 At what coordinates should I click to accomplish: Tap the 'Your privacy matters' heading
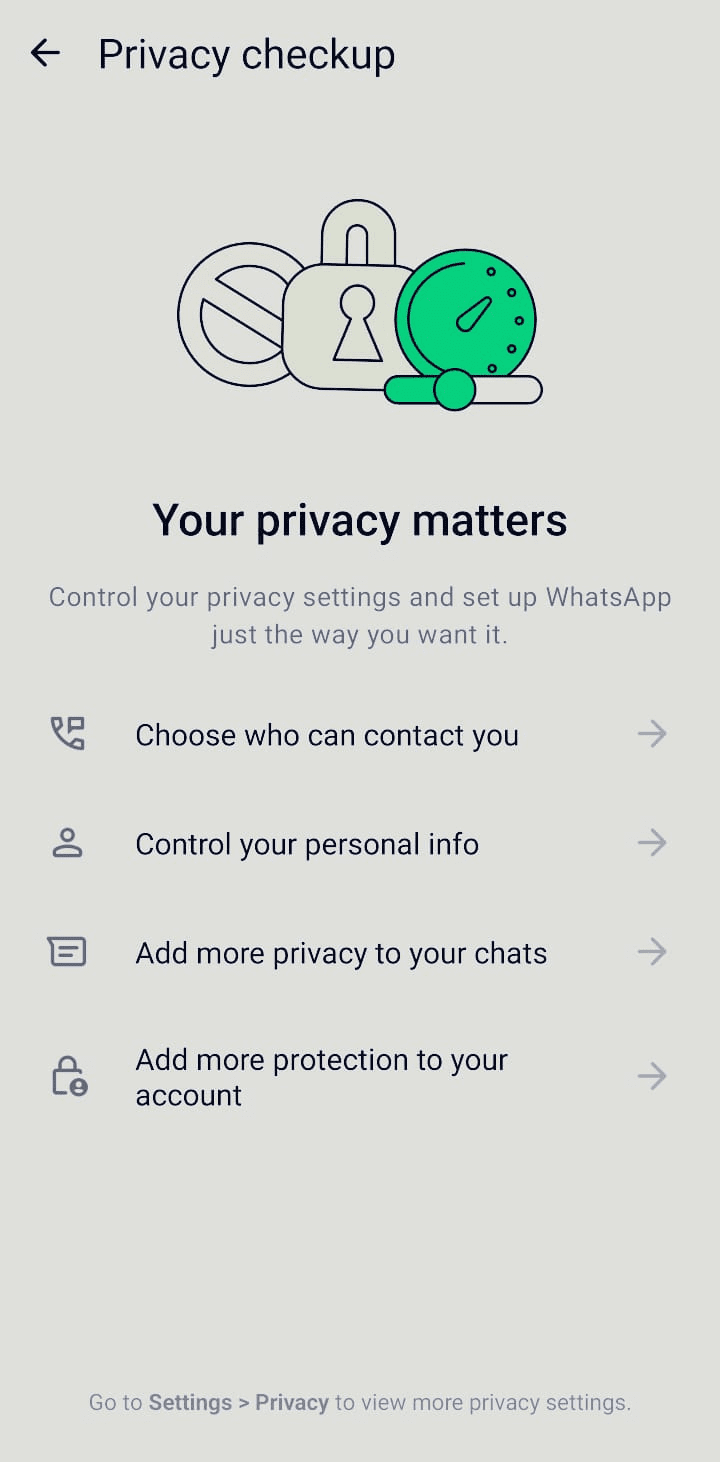(x=359, y=519)
